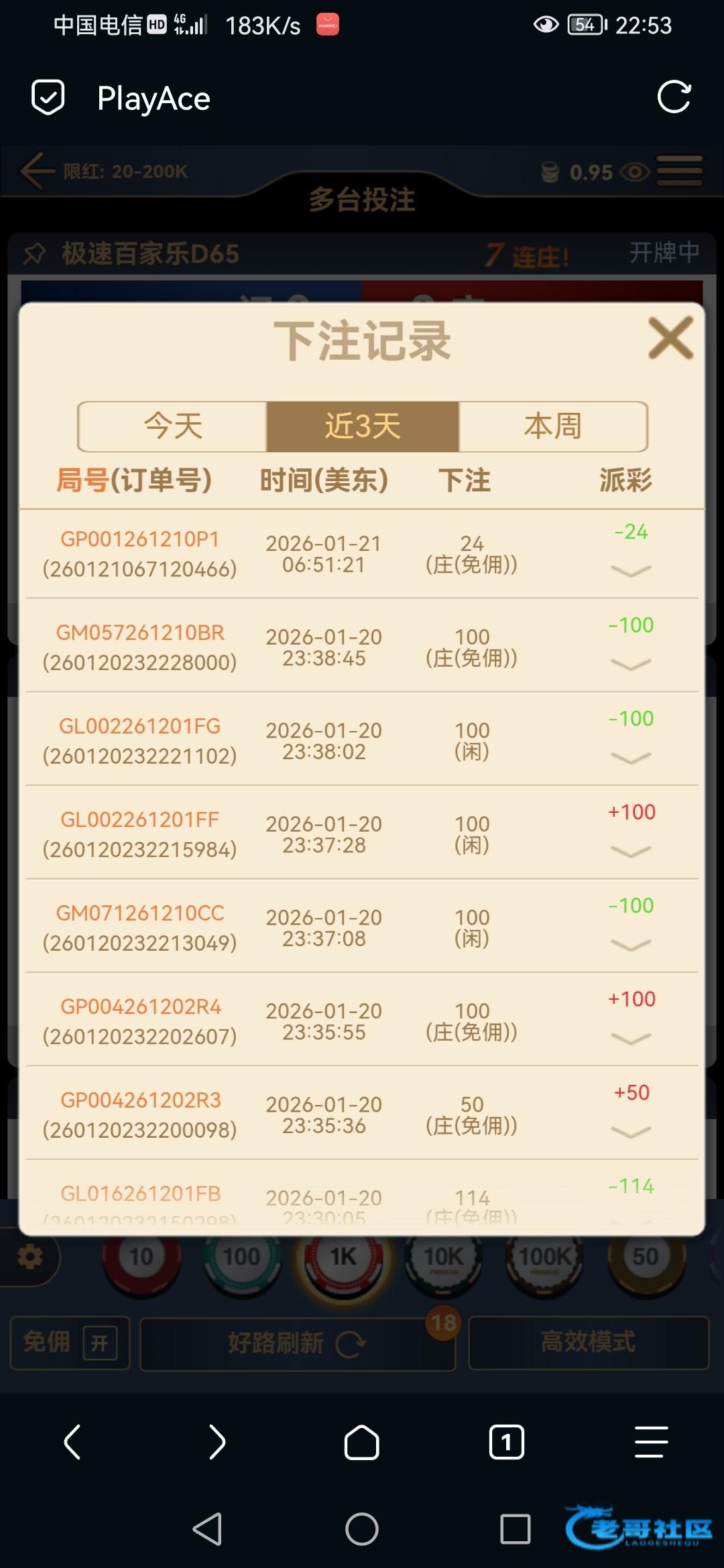Tap the system back button
Viewport: 724px width, 1568px height.
[x=207, y=1529]
